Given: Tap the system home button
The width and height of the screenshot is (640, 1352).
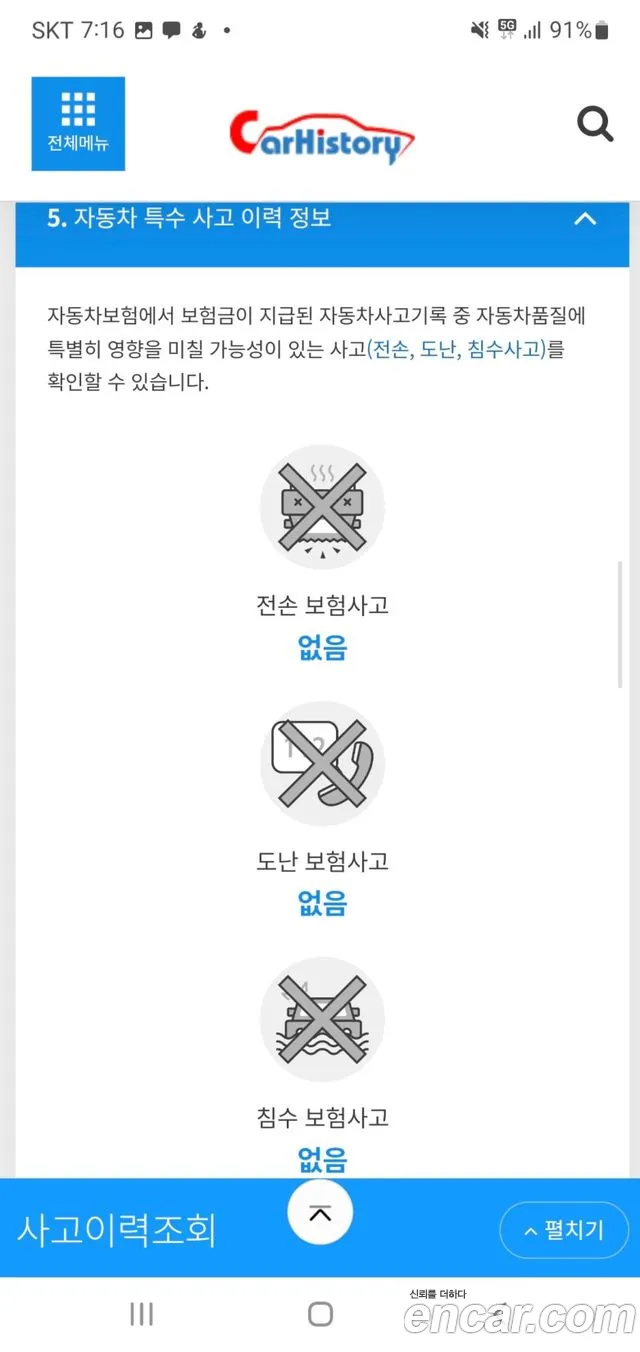Looking at the screenshot, I should coord(320,1313).
